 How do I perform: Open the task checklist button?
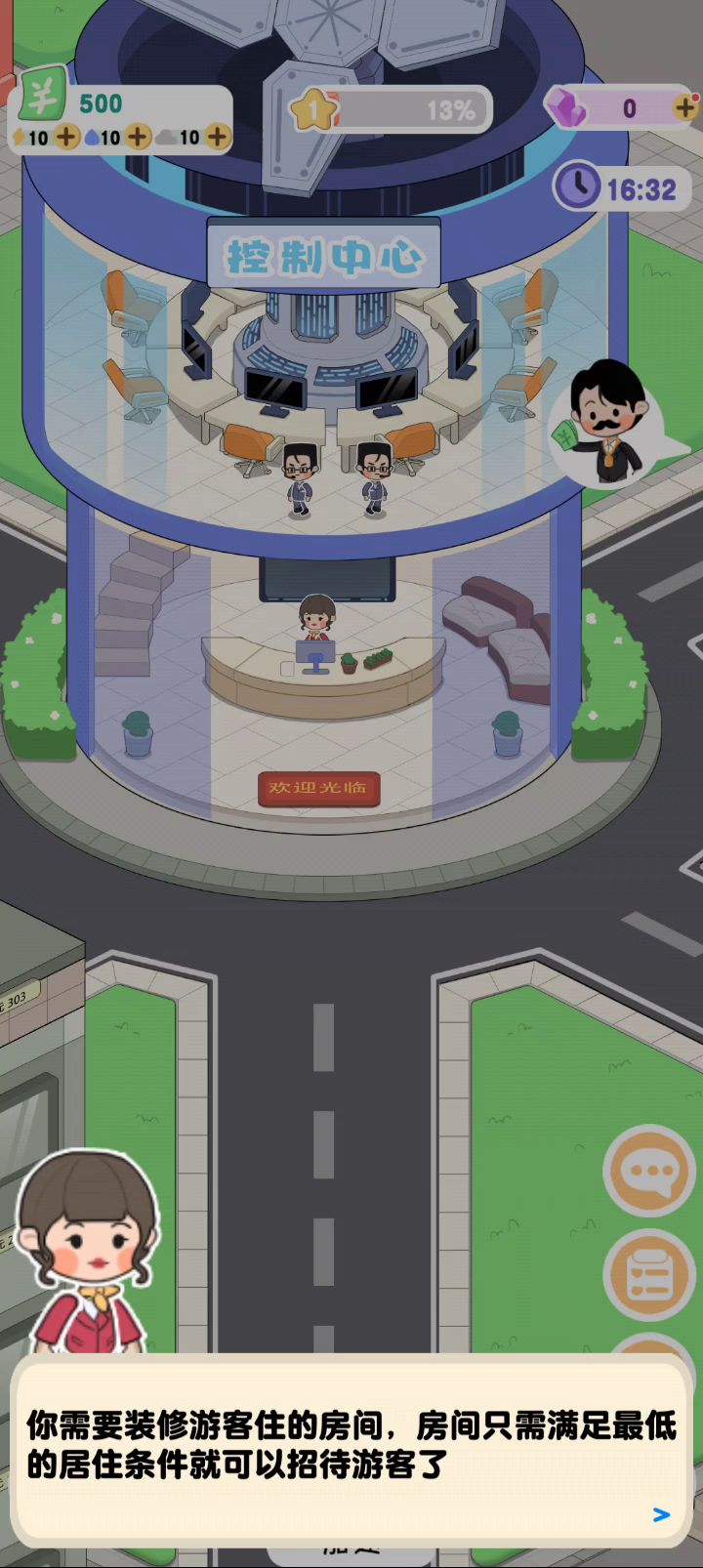(x=649, y=1273)
